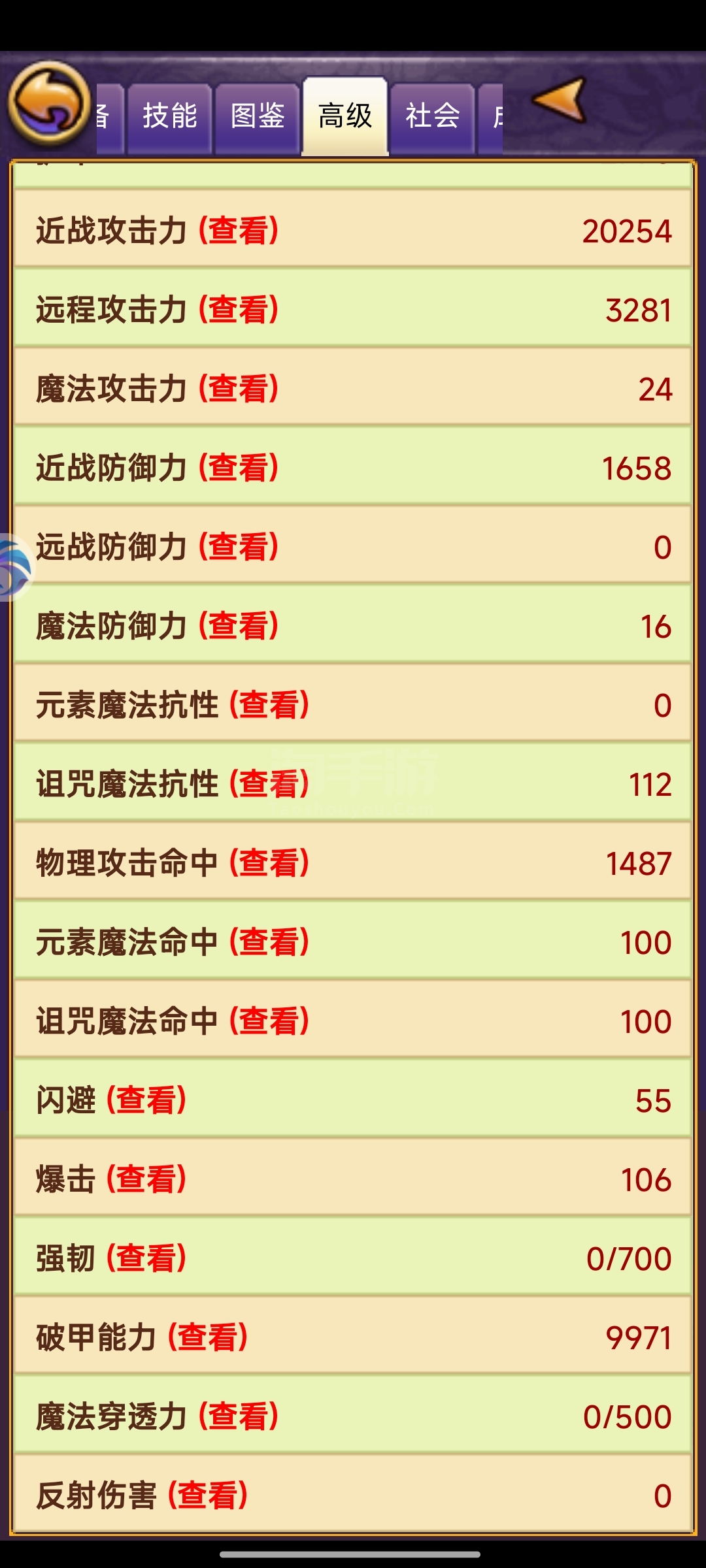Image resolution: width=706 pixels, height=1568 pixels.
Task: View 爆击 details
Action: (x=146, y=1179)
